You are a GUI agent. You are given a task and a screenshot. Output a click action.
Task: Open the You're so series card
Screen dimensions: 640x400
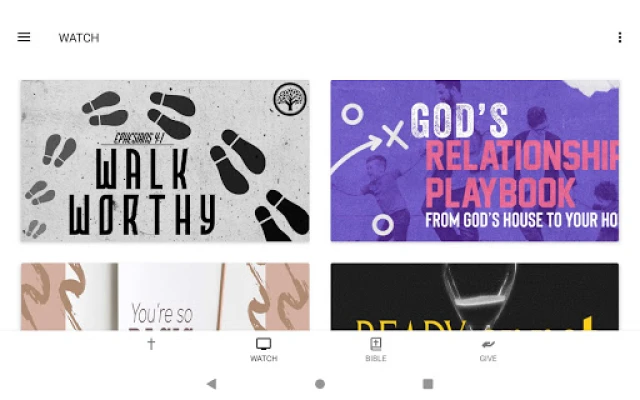click(x=165, y=297)
